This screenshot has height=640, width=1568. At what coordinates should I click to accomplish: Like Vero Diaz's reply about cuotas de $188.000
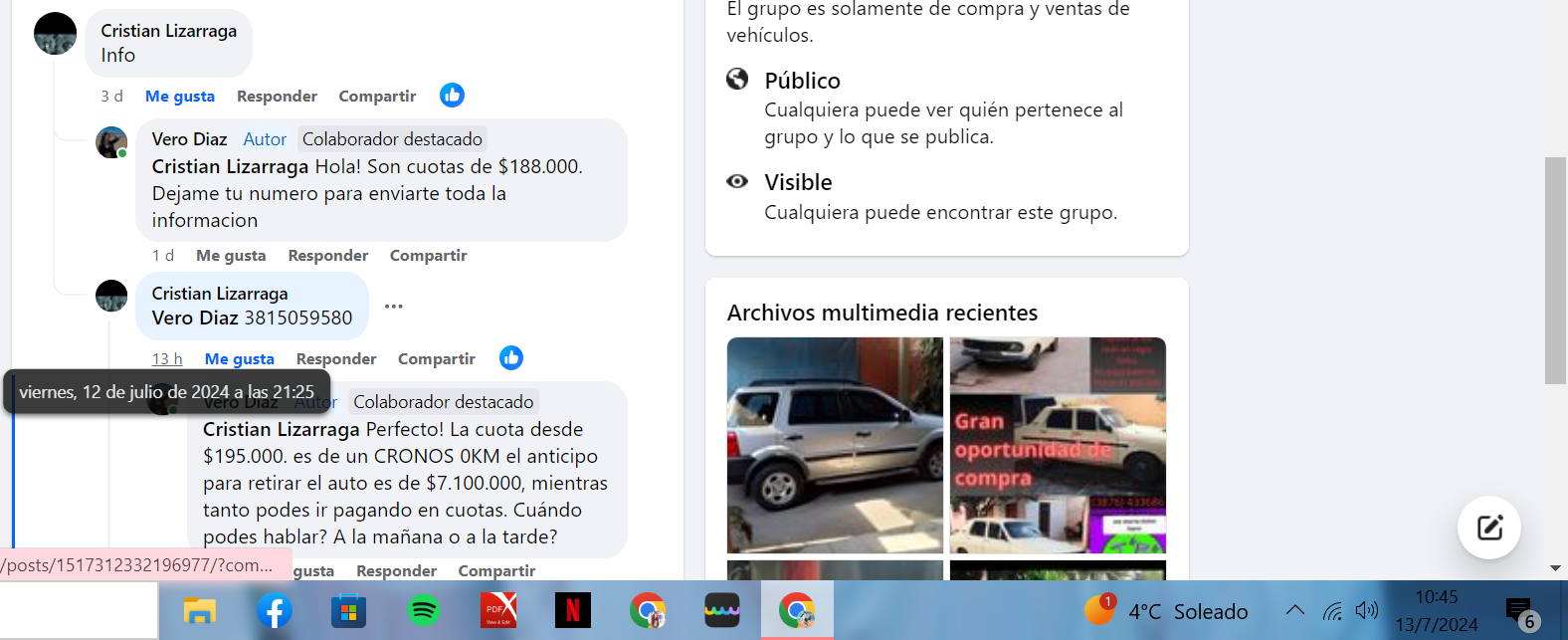pyautogui.click(x=231, y=256)
